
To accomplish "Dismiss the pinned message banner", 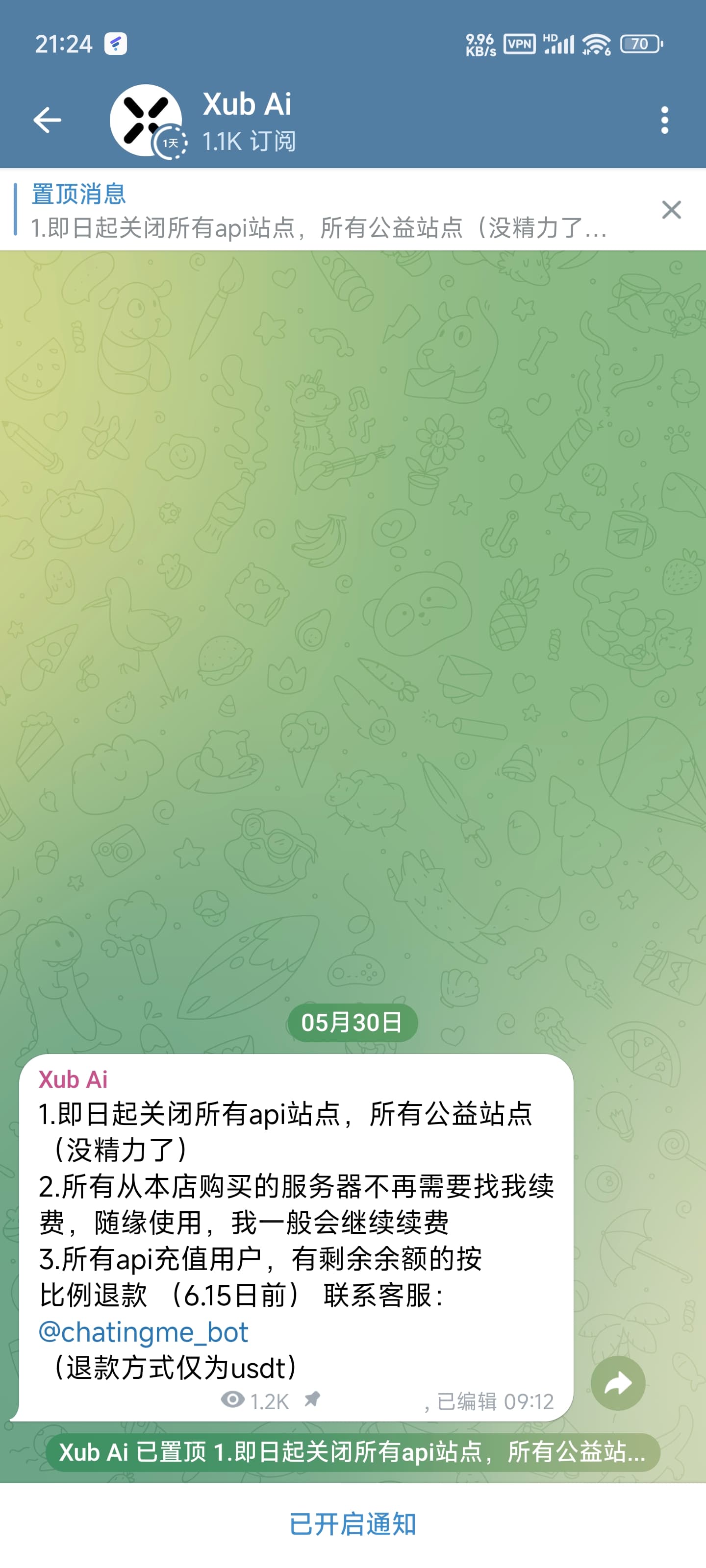I will 671,210.
